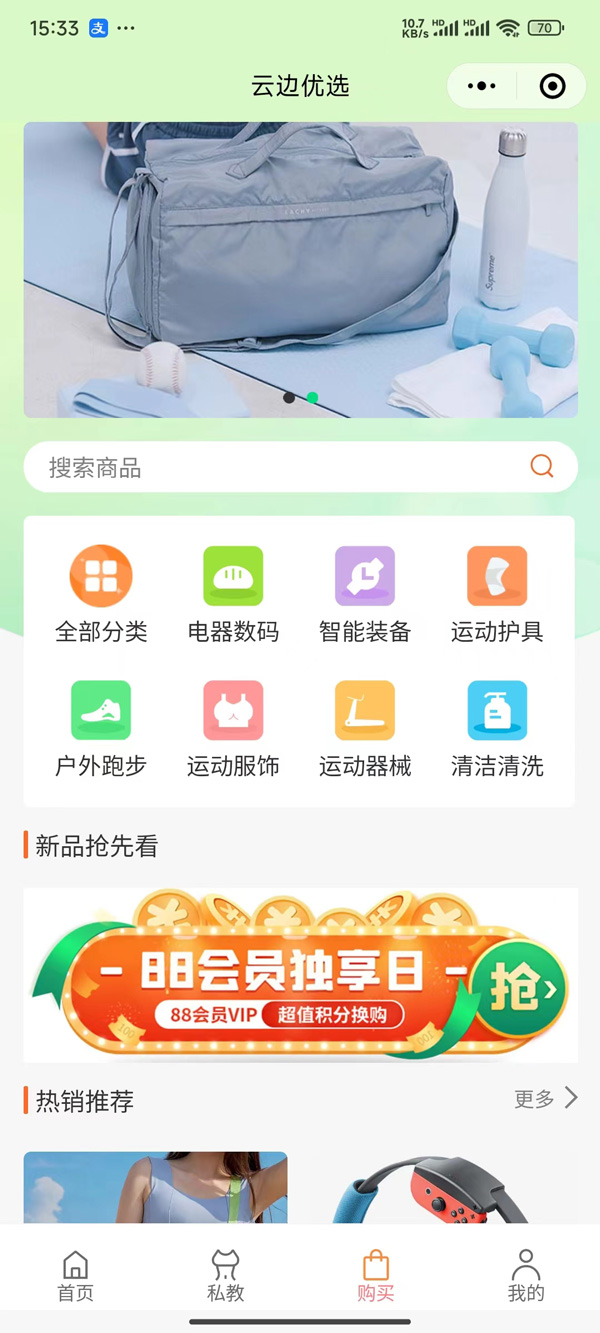Switch to the 私教 tab
The width and height of the screenshot is (600, 1333).
tap(226, 1276)
